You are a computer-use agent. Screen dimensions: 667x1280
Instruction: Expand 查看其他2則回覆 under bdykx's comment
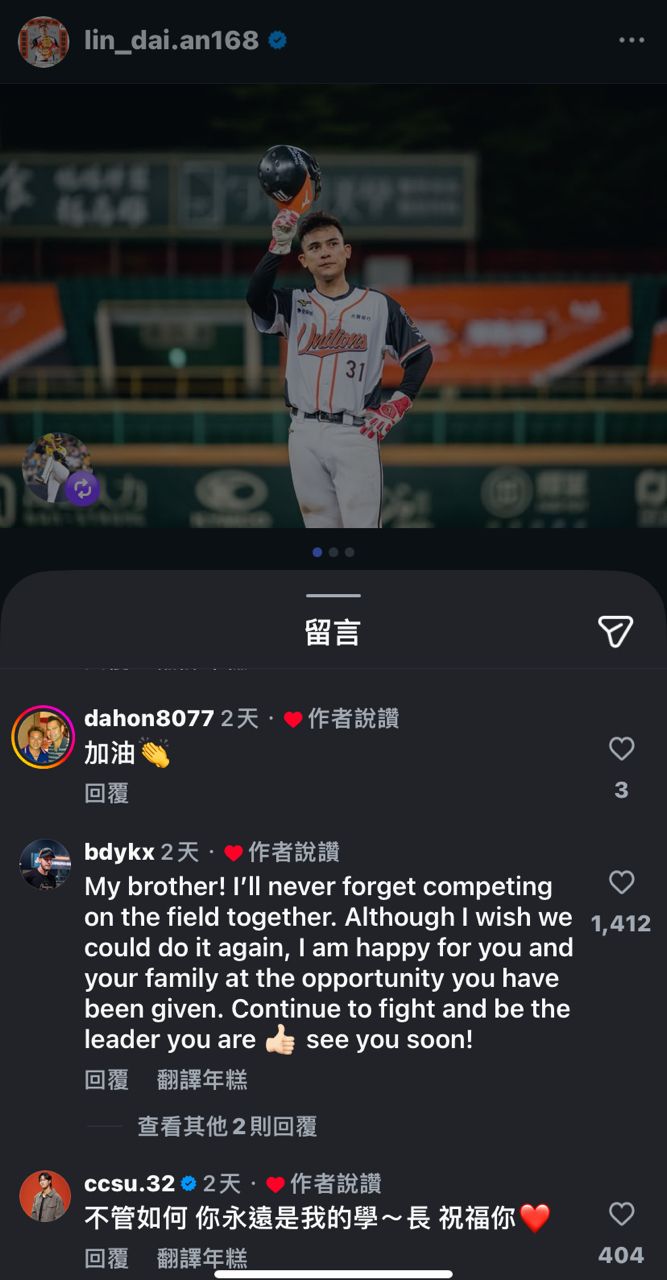click(x=227, y=1127)
